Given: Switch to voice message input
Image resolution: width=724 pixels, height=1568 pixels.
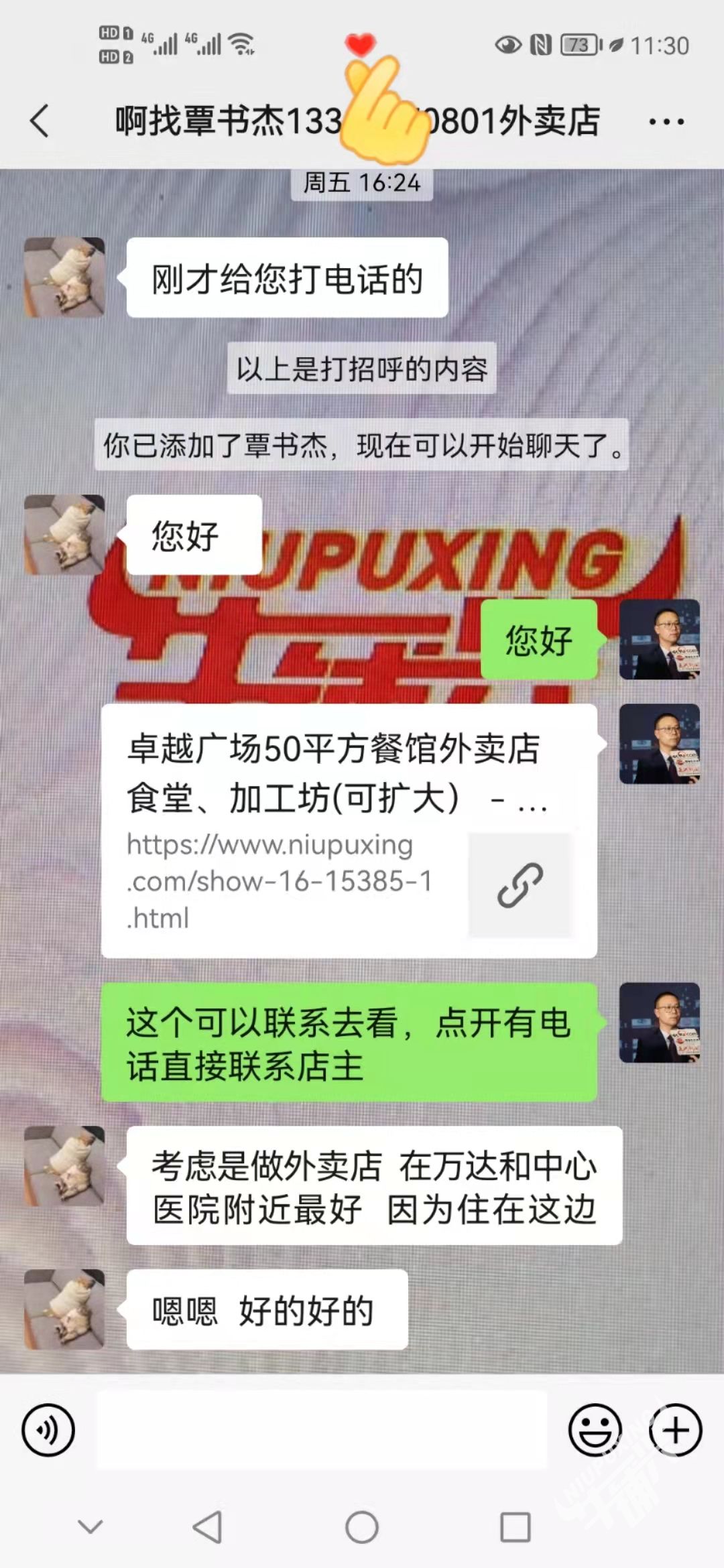Looking at the screenshot, I should [x=48, y=1429].
